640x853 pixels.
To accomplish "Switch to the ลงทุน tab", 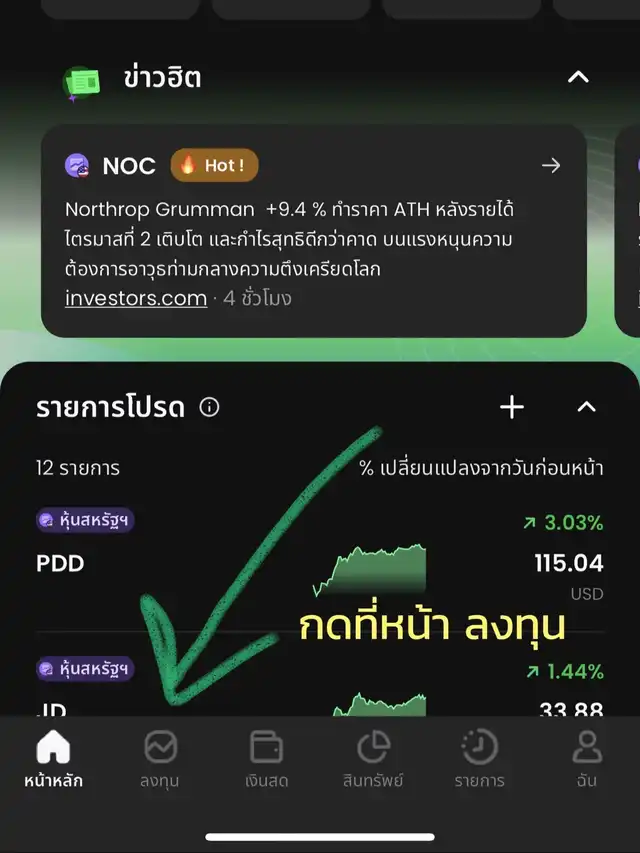I will coord(160,760).
